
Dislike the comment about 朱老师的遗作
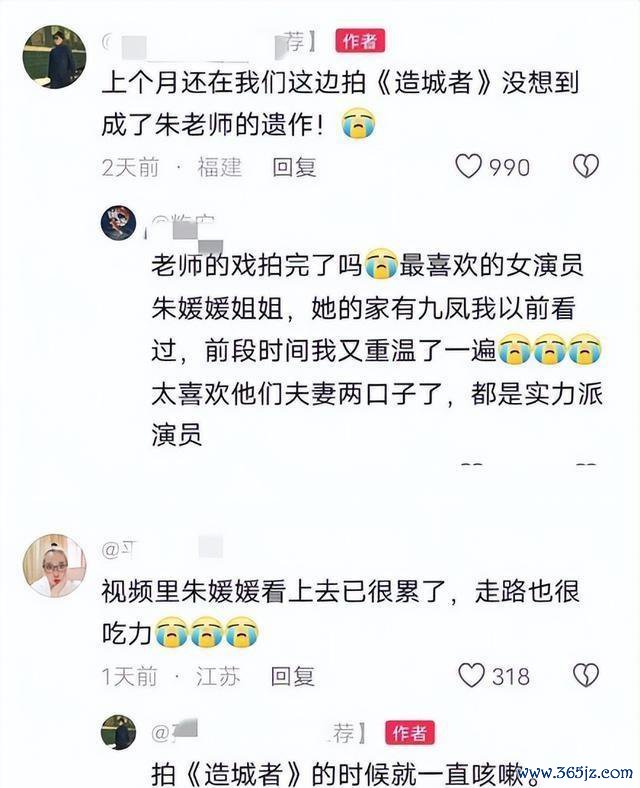[585, 166]
